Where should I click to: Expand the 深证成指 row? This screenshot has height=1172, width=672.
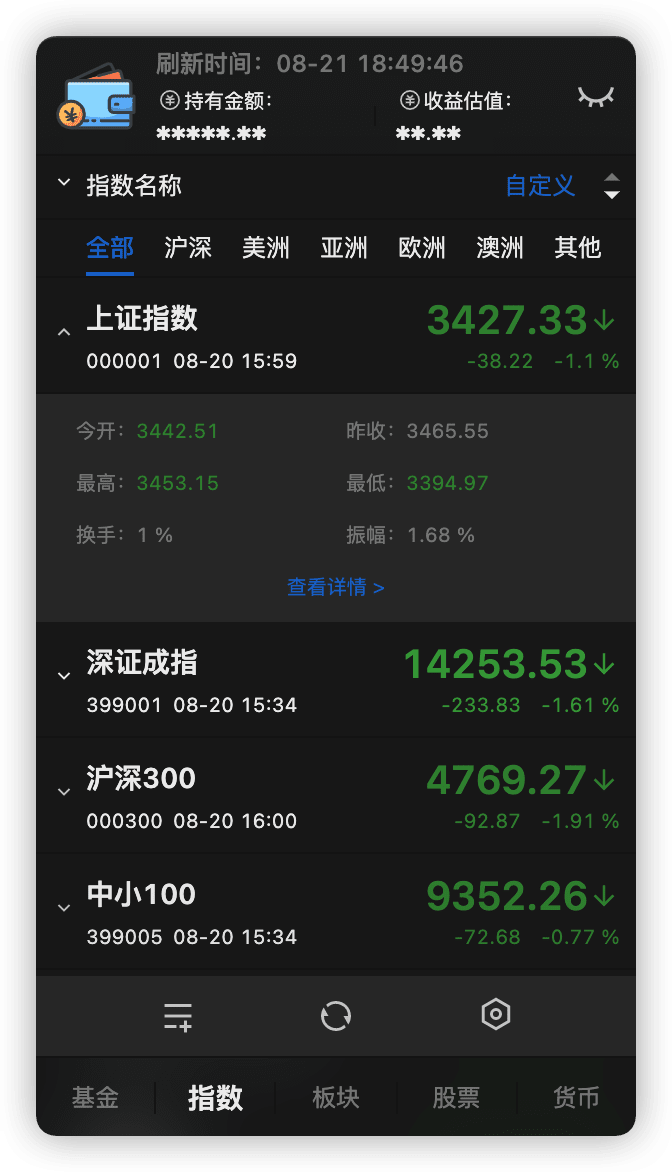64,676
